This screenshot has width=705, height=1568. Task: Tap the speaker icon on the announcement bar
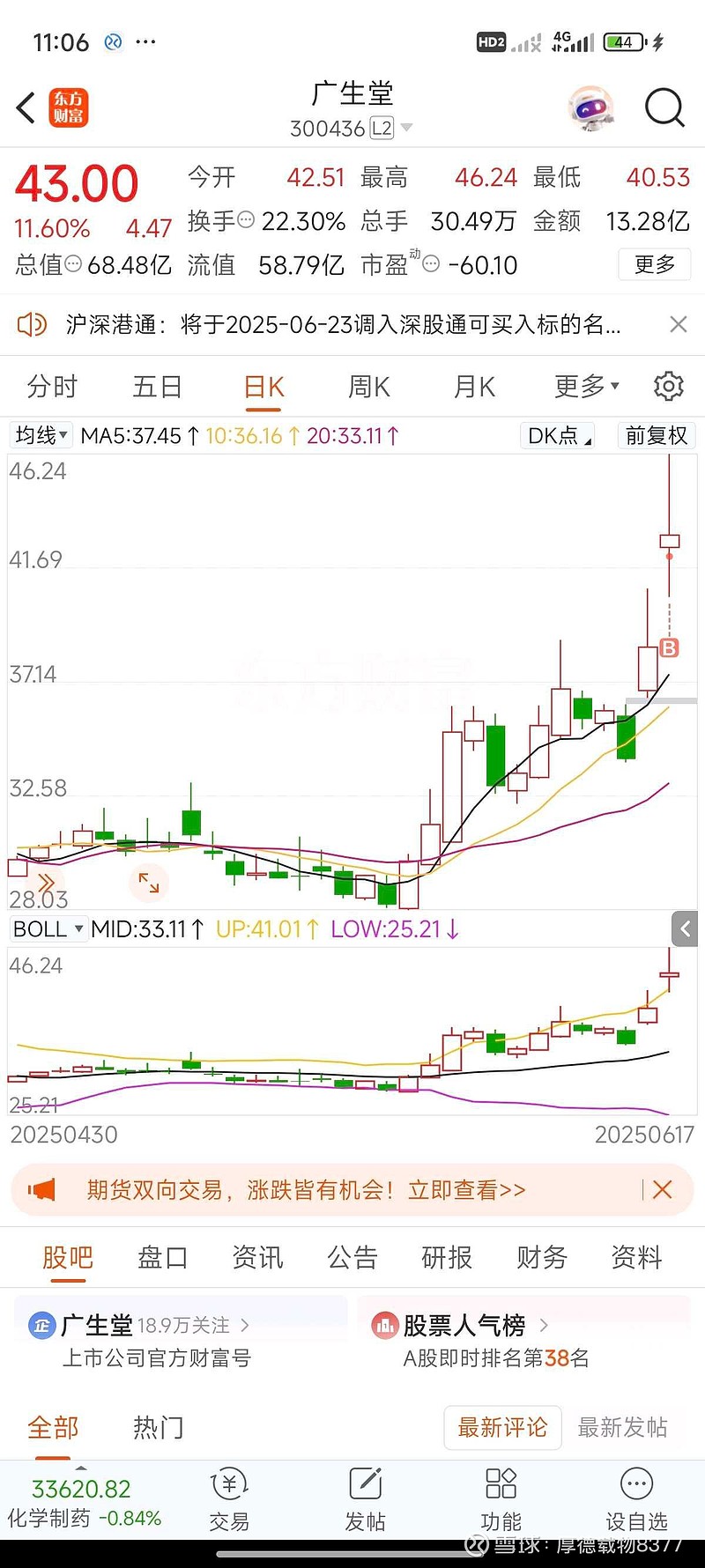[33, 325]
